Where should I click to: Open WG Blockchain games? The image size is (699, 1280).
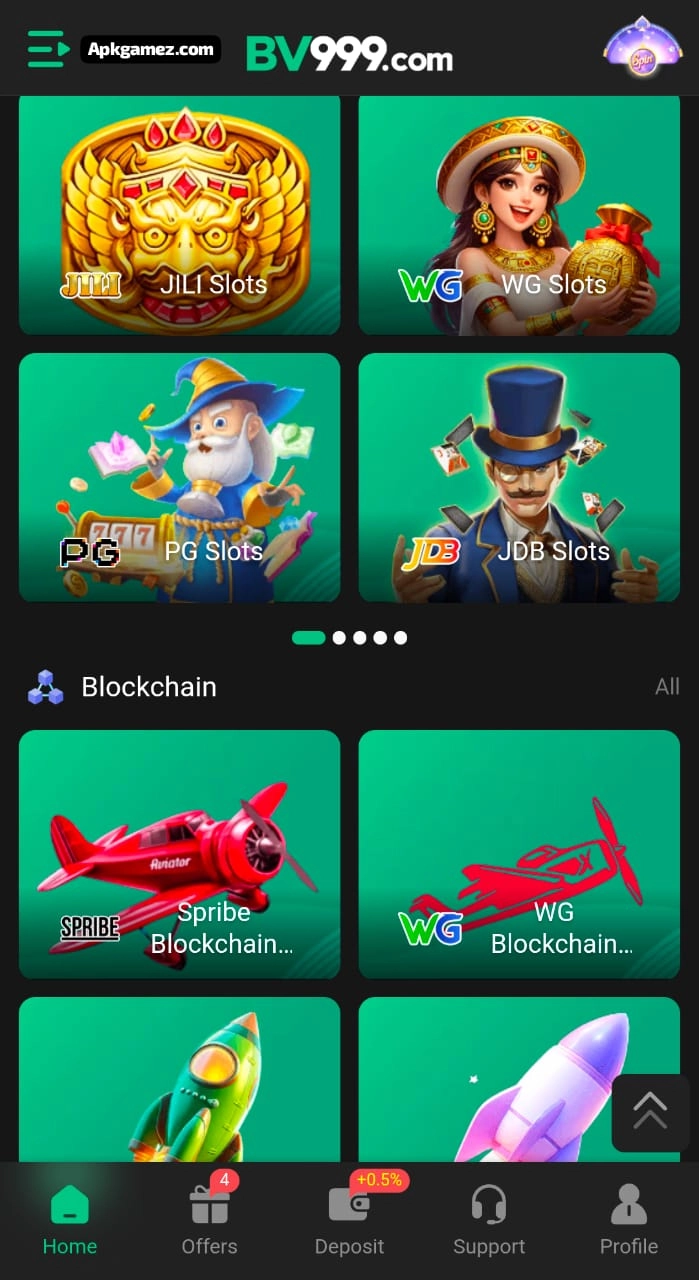click(x=519, y=854)
